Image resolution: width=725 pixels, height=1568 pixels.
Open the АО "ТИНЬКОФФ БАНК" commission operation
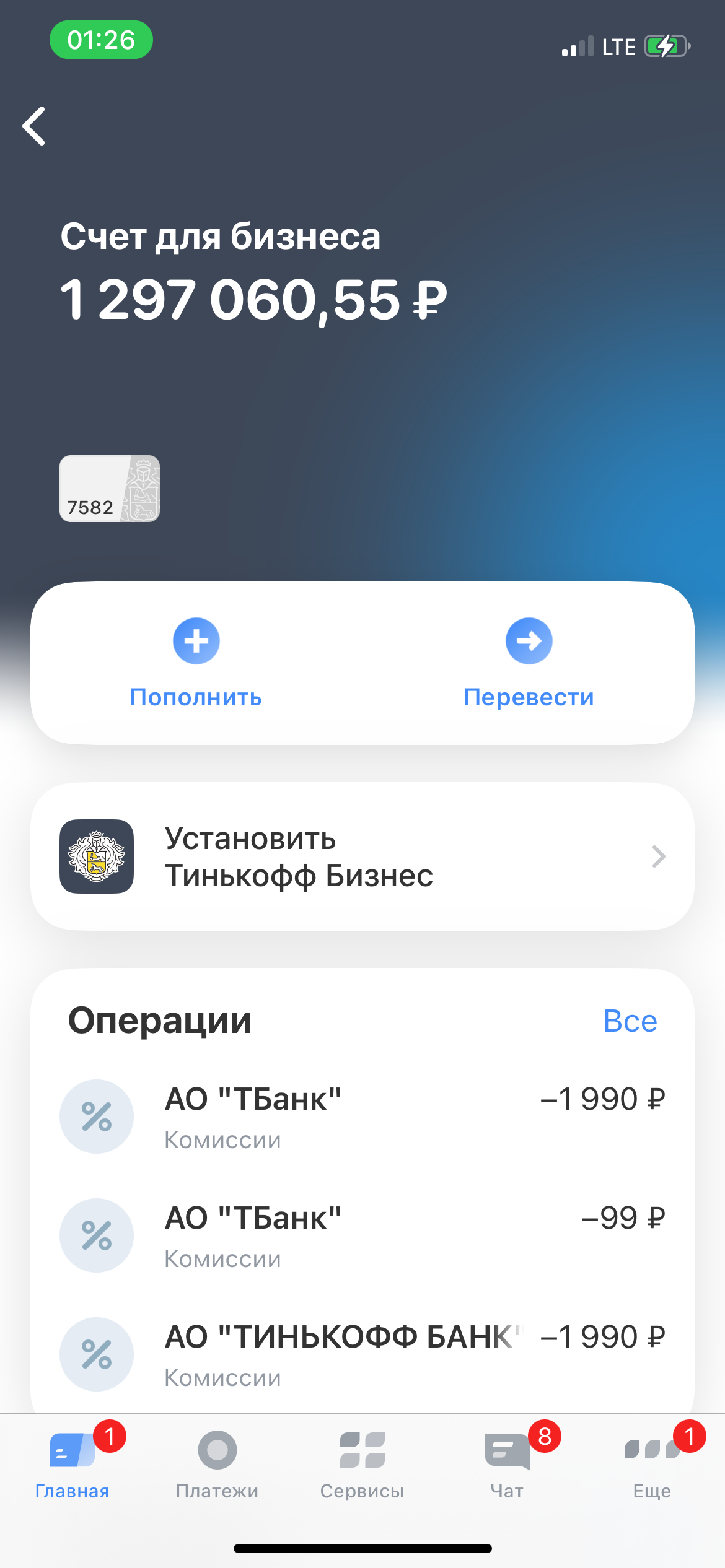[362, 1354]
